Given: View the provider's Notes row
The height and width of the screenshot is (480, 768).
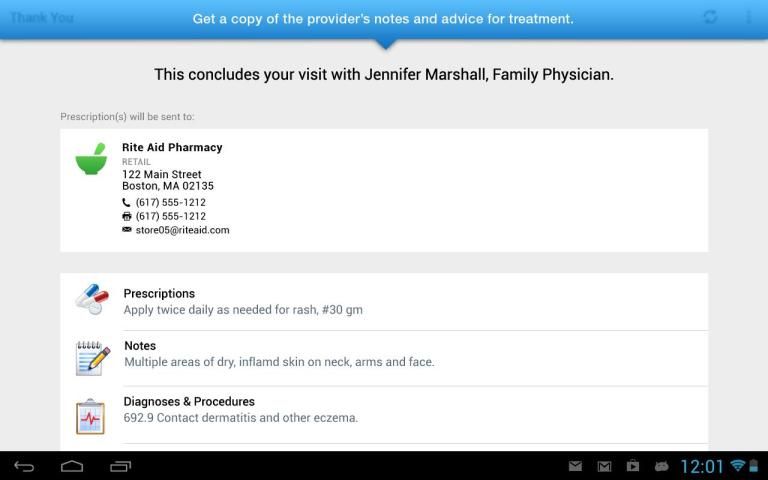Looking at the screenshot, I should click(x=383, y=354).
